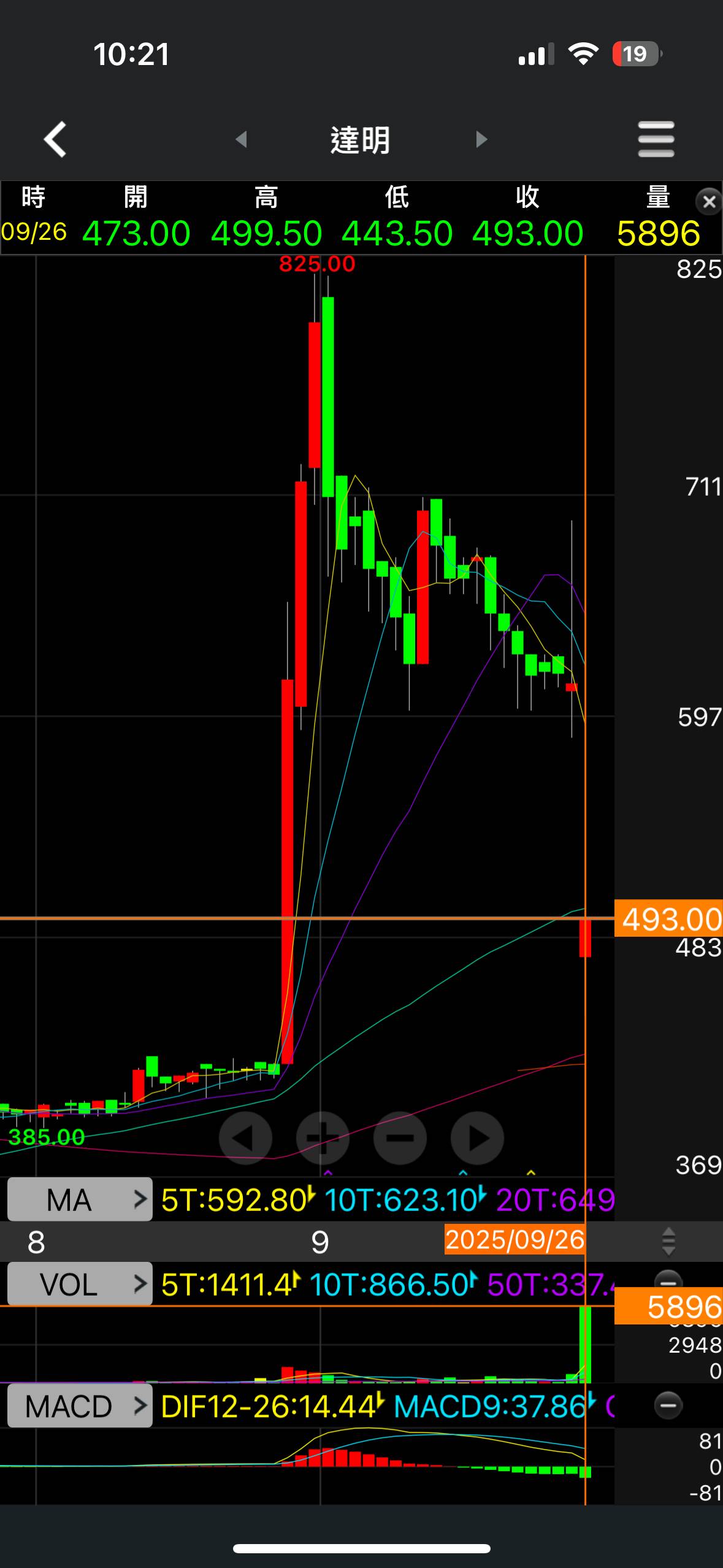Move chart cursor left one candle
The image size is (723, 1568).
[245, 1138]
